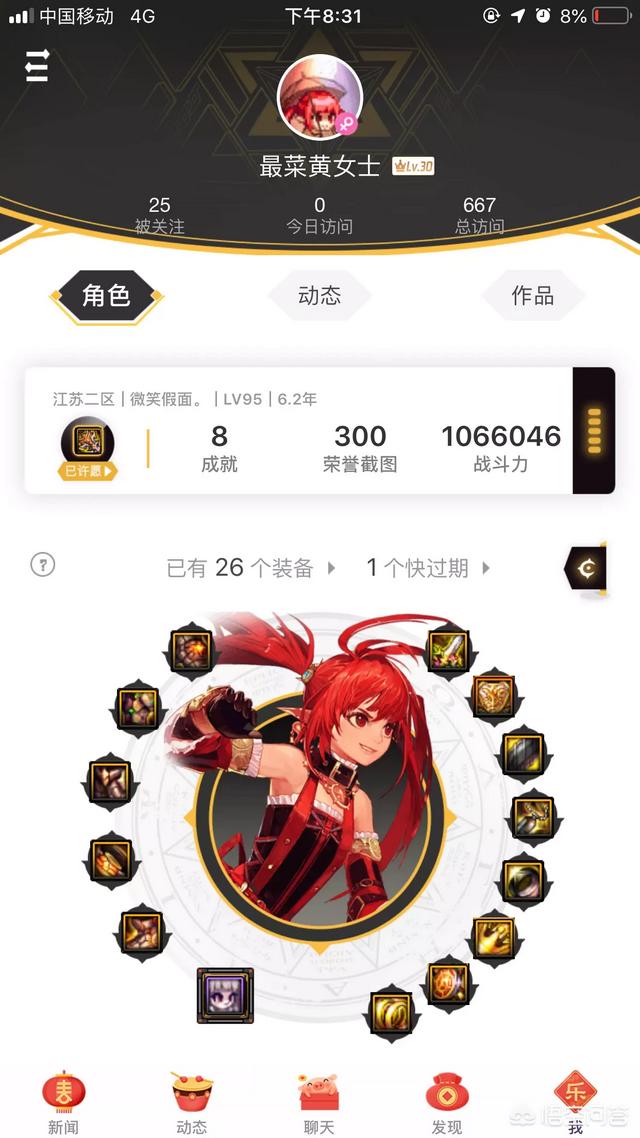Tap the profile avatar picture
Image resolution: width=640 pixels, height=1138 pixels.
(319, 97)
